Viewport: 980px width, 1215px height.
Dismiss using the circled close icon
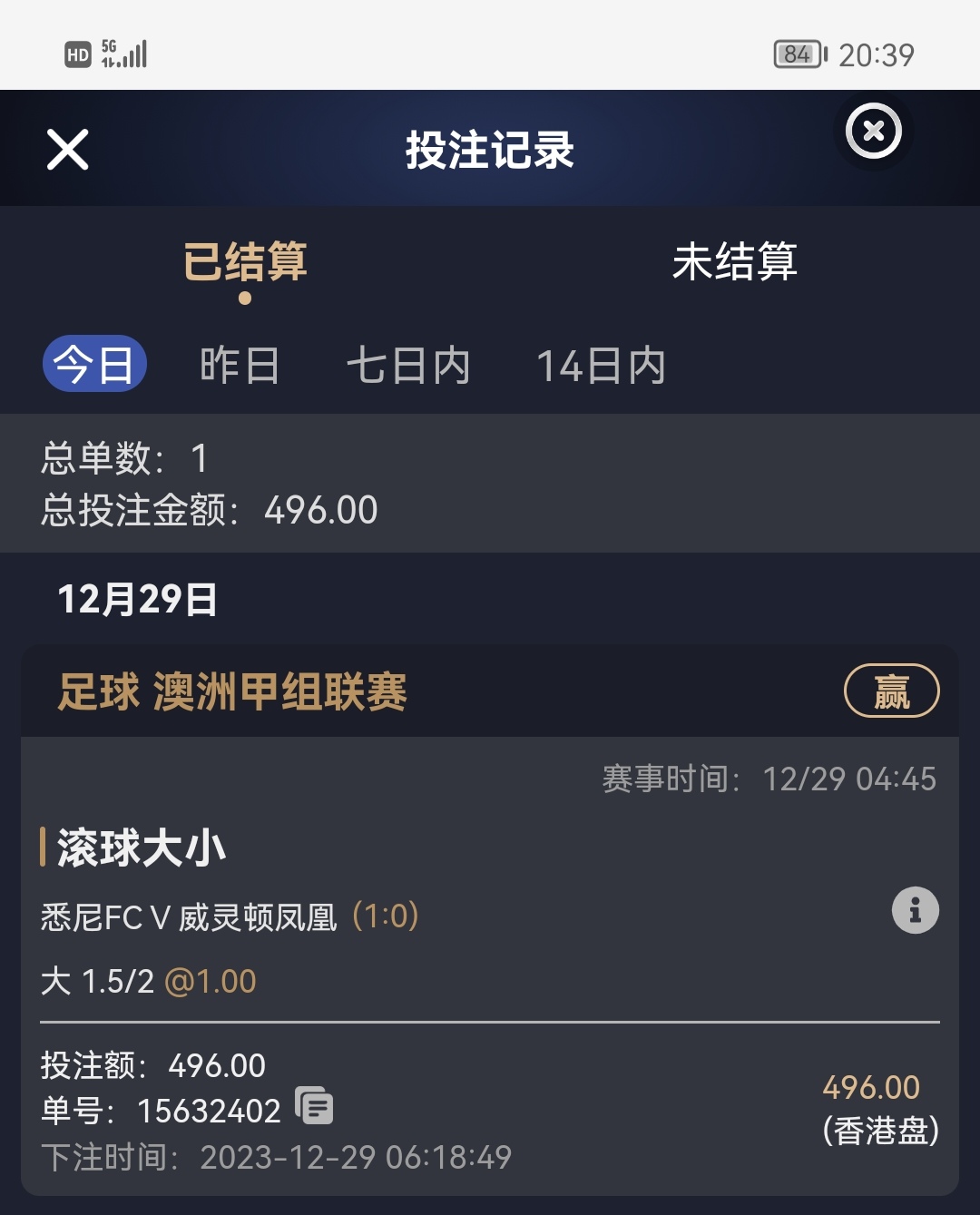coord(873,132)
